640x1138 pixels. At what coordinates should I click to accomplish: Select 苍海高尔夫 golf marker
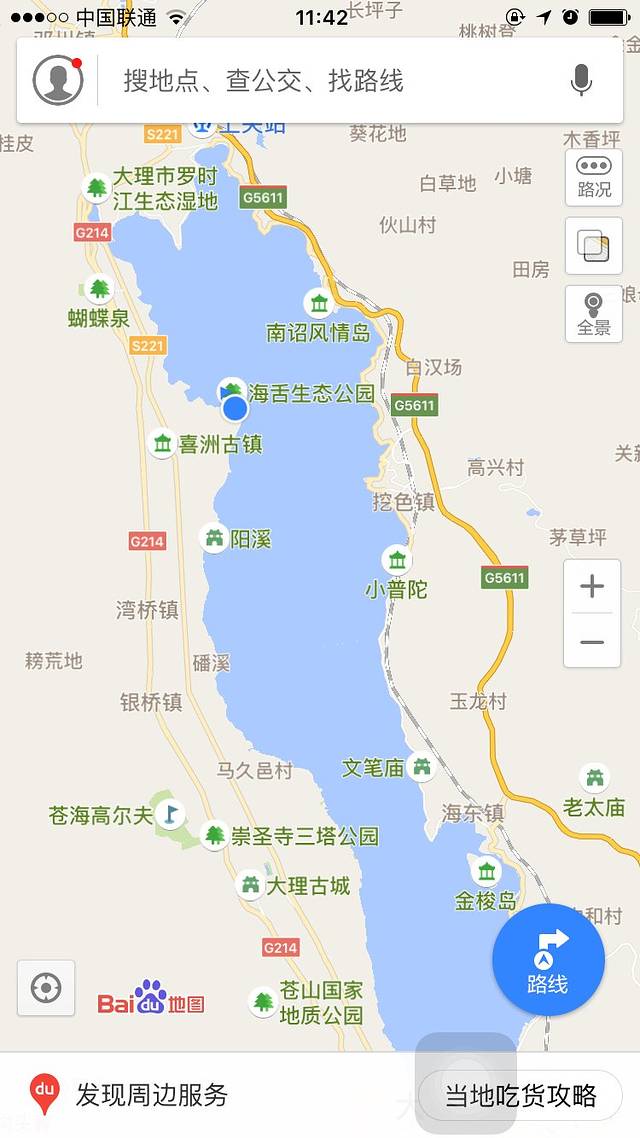tap(171, 814)
